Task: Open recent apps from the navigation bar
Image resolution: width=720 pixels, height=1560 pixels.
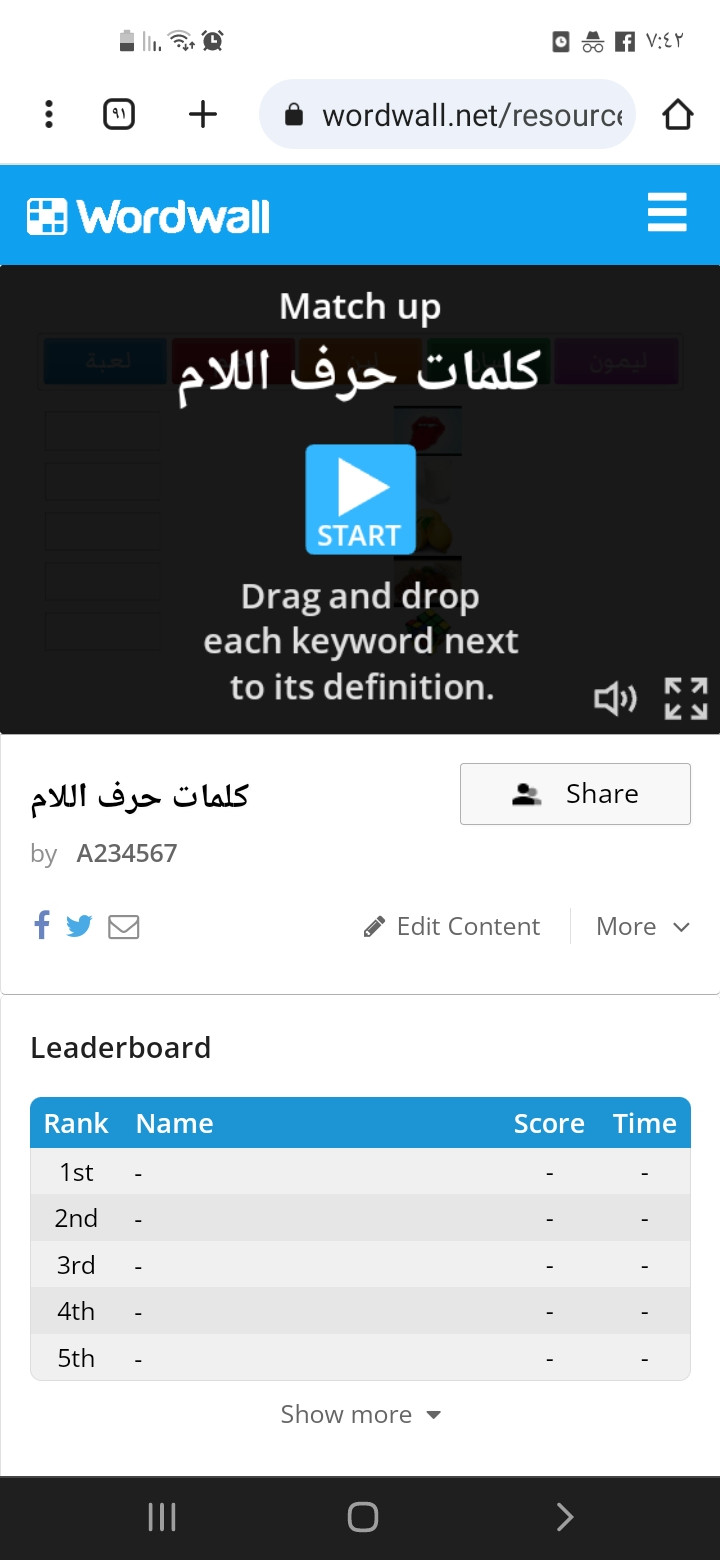Action: 162,1517
